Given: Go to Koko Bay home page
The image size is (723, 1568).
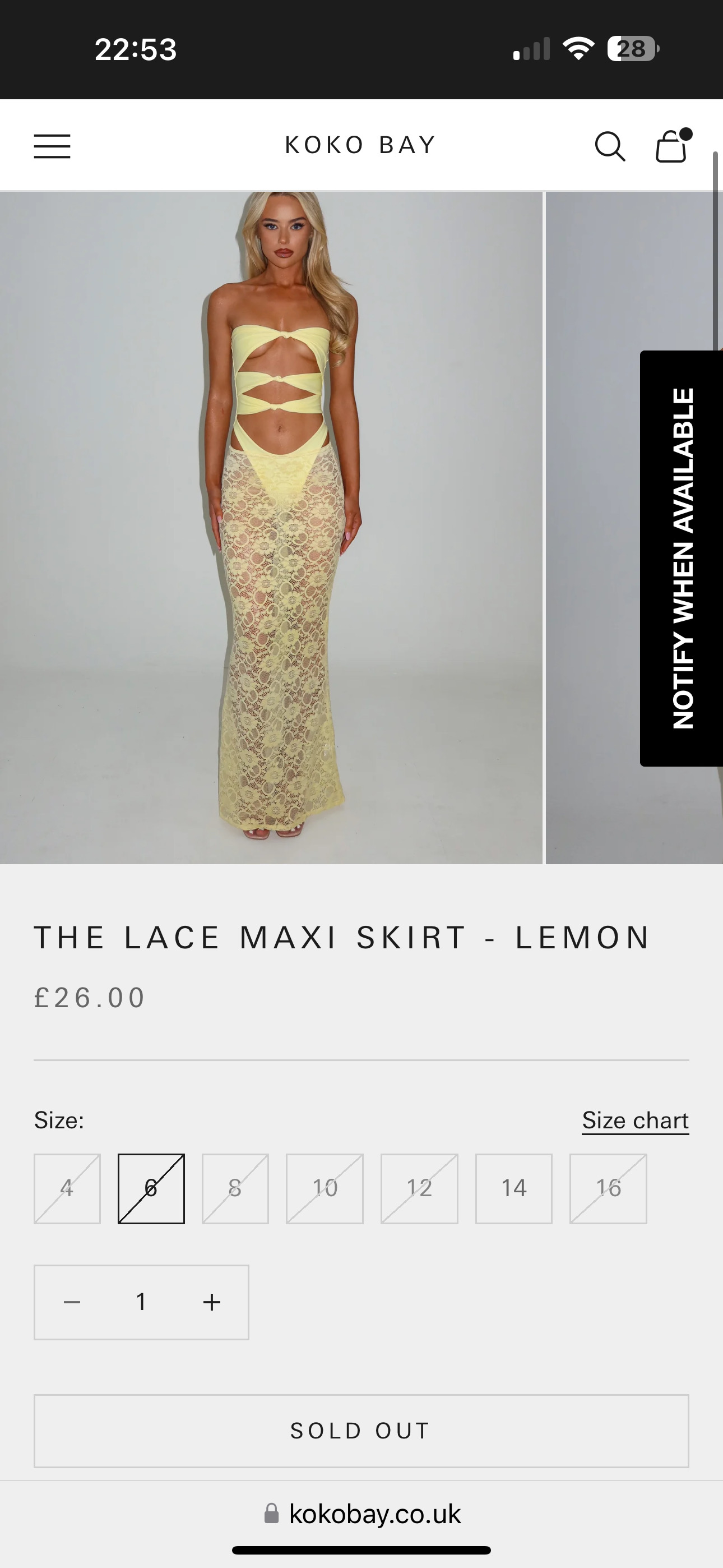Looking at the screenshot, I should pos(361,145).
